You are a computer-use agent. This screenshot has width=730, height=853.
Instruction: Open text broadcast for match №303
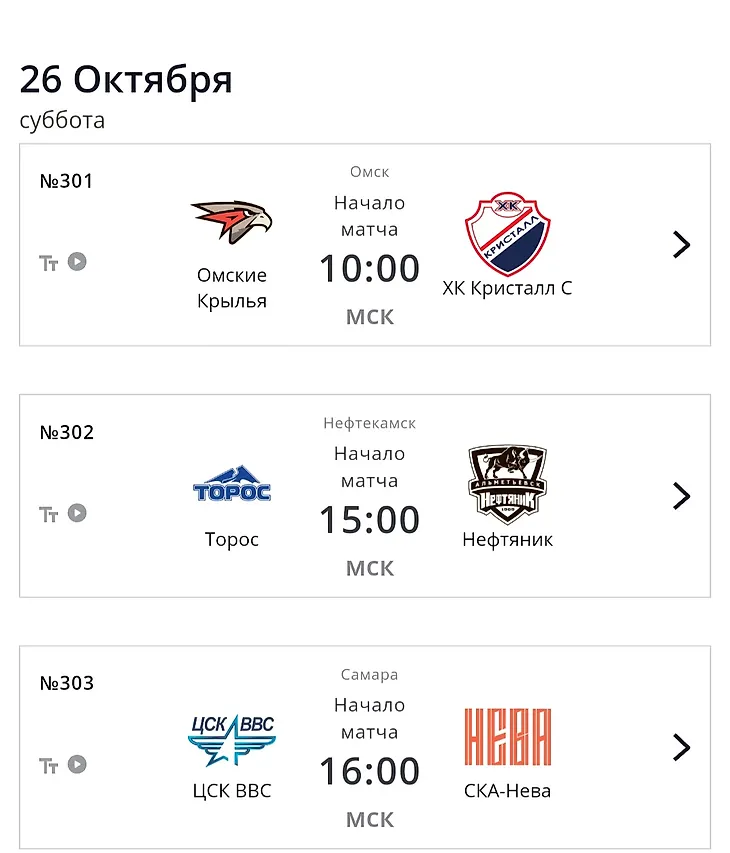point(48,766)
